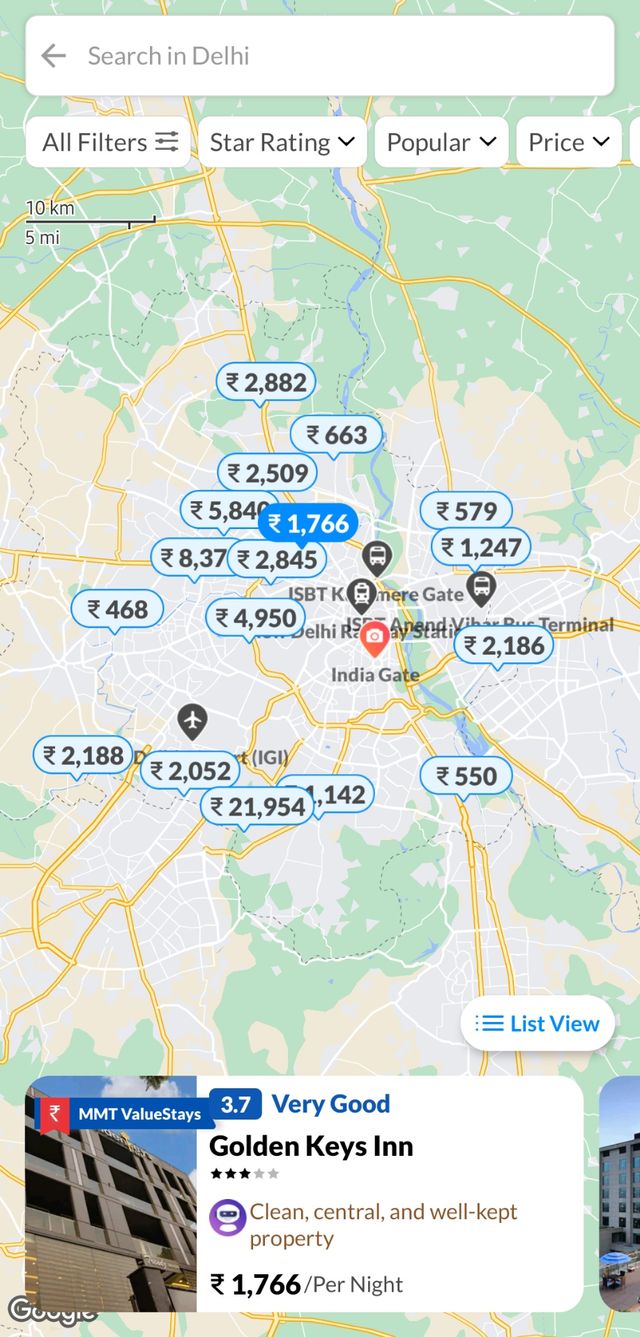This screenshot has height=1337, width=640.
Task: Expand the Popular filter dropdown
Action: coord(441,142)
